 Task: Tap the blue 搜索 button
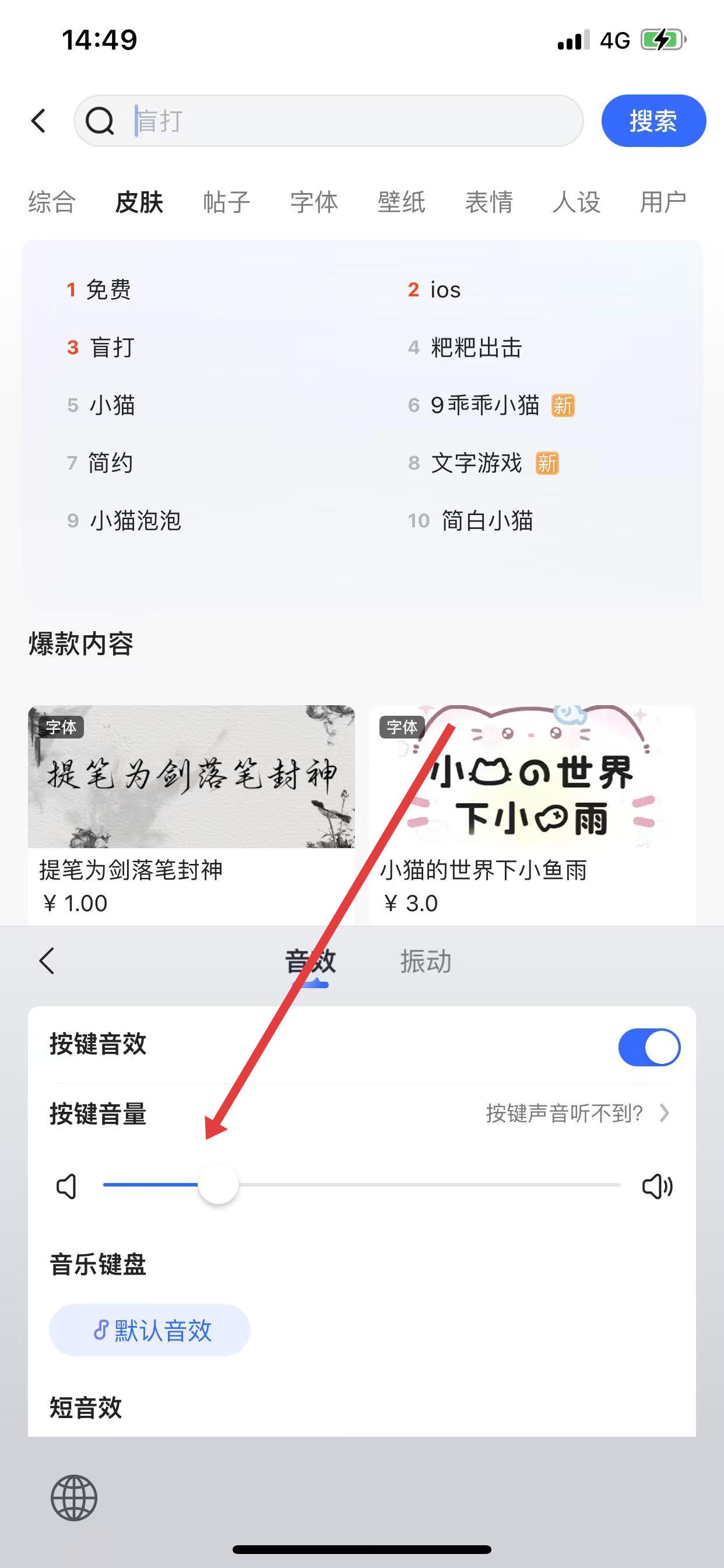653,121
